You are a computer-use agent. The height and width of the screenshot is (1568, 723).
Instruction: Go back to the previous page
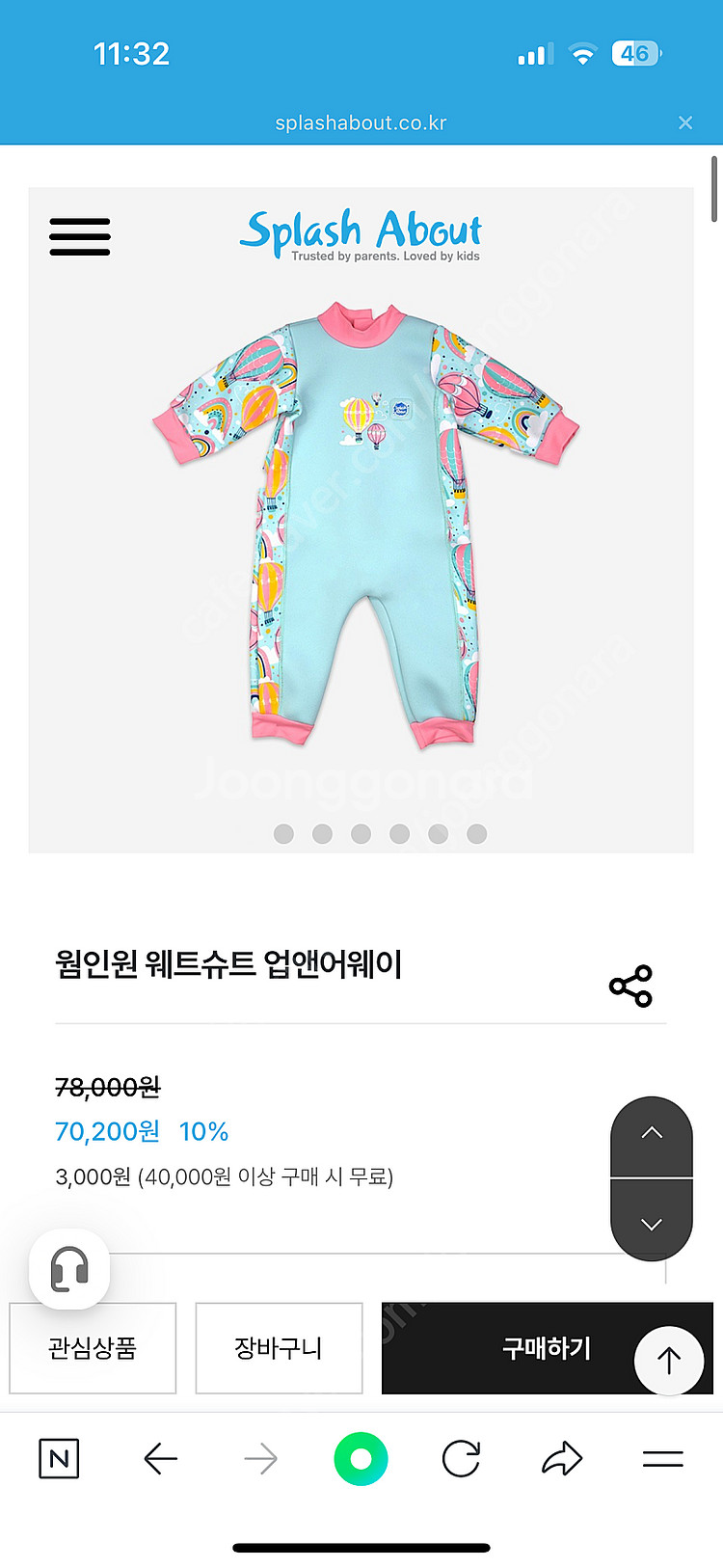point(160,1458)
